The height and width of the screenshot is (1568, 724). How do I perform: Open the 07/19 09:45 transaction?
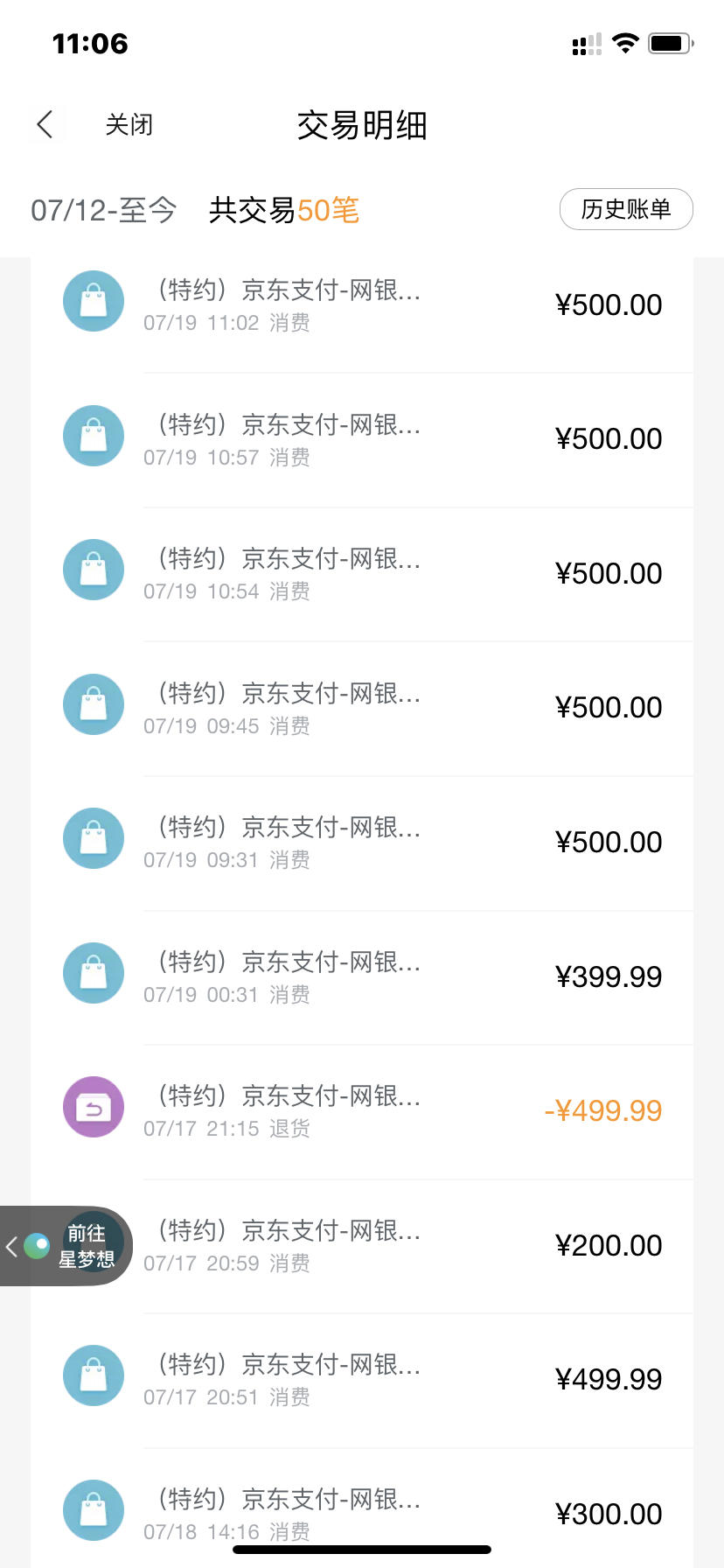tap(362, 709)
